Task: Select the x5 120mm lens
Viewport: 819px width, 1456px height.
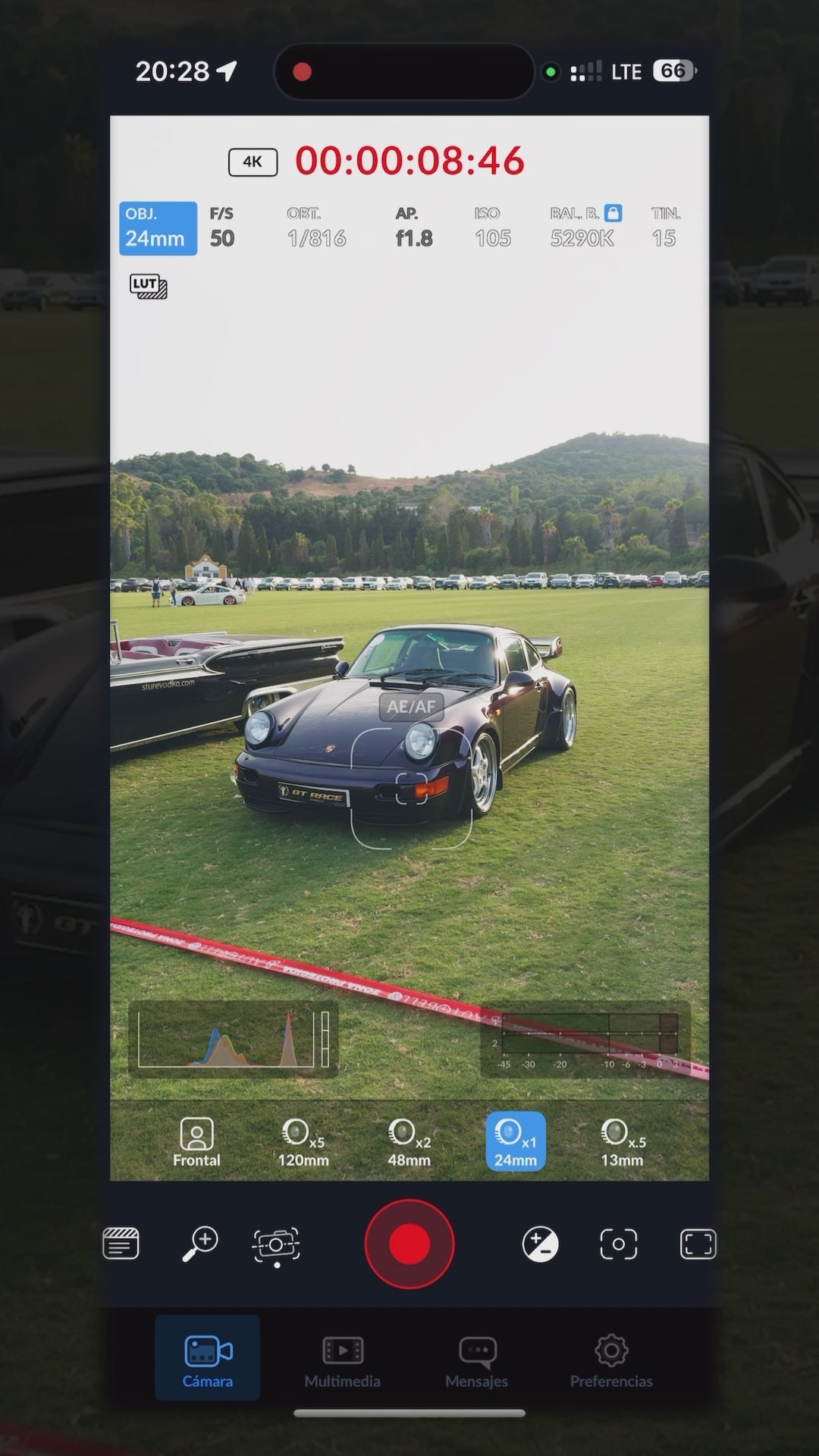Action: [x=303, y=1142]
